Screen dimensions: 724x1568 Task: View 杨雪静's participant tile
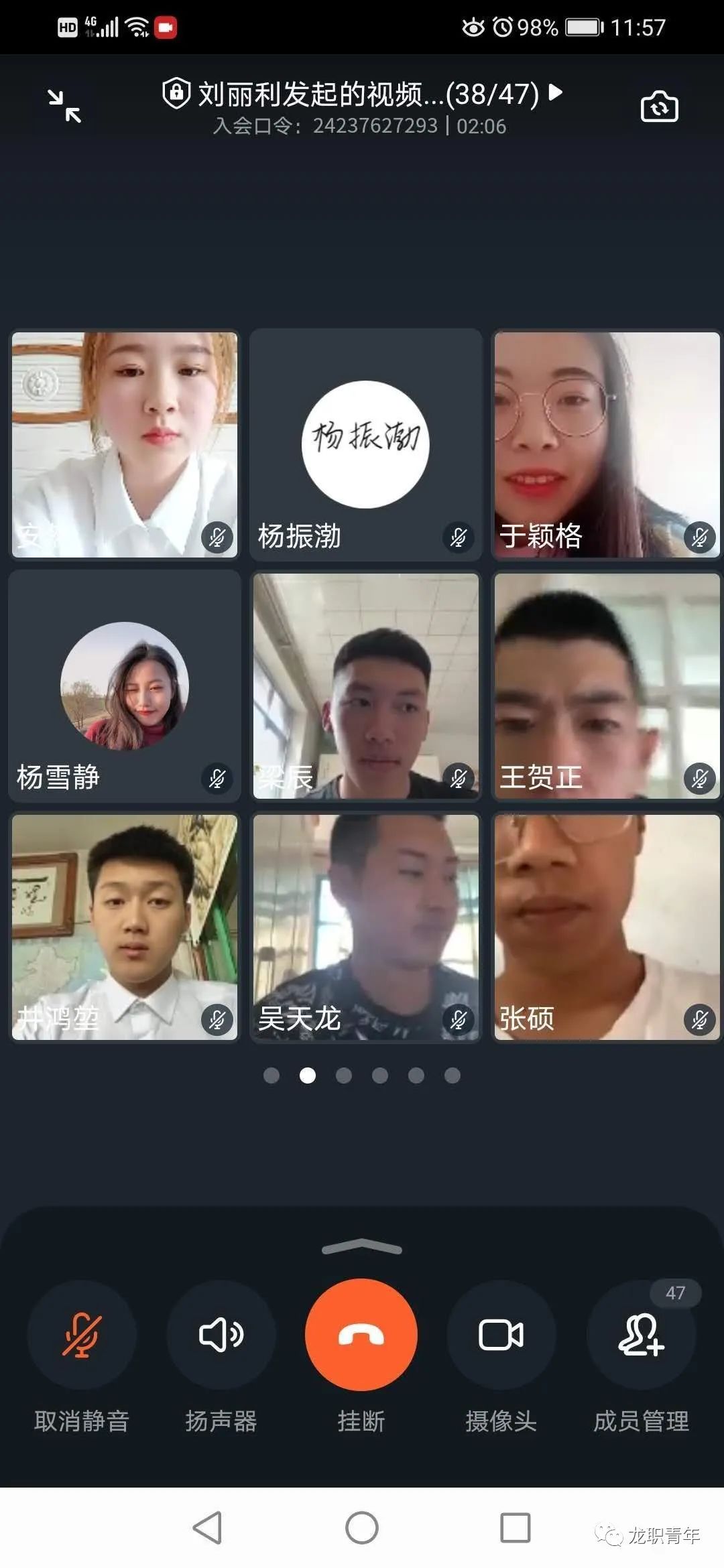click(x=125, y=685)
